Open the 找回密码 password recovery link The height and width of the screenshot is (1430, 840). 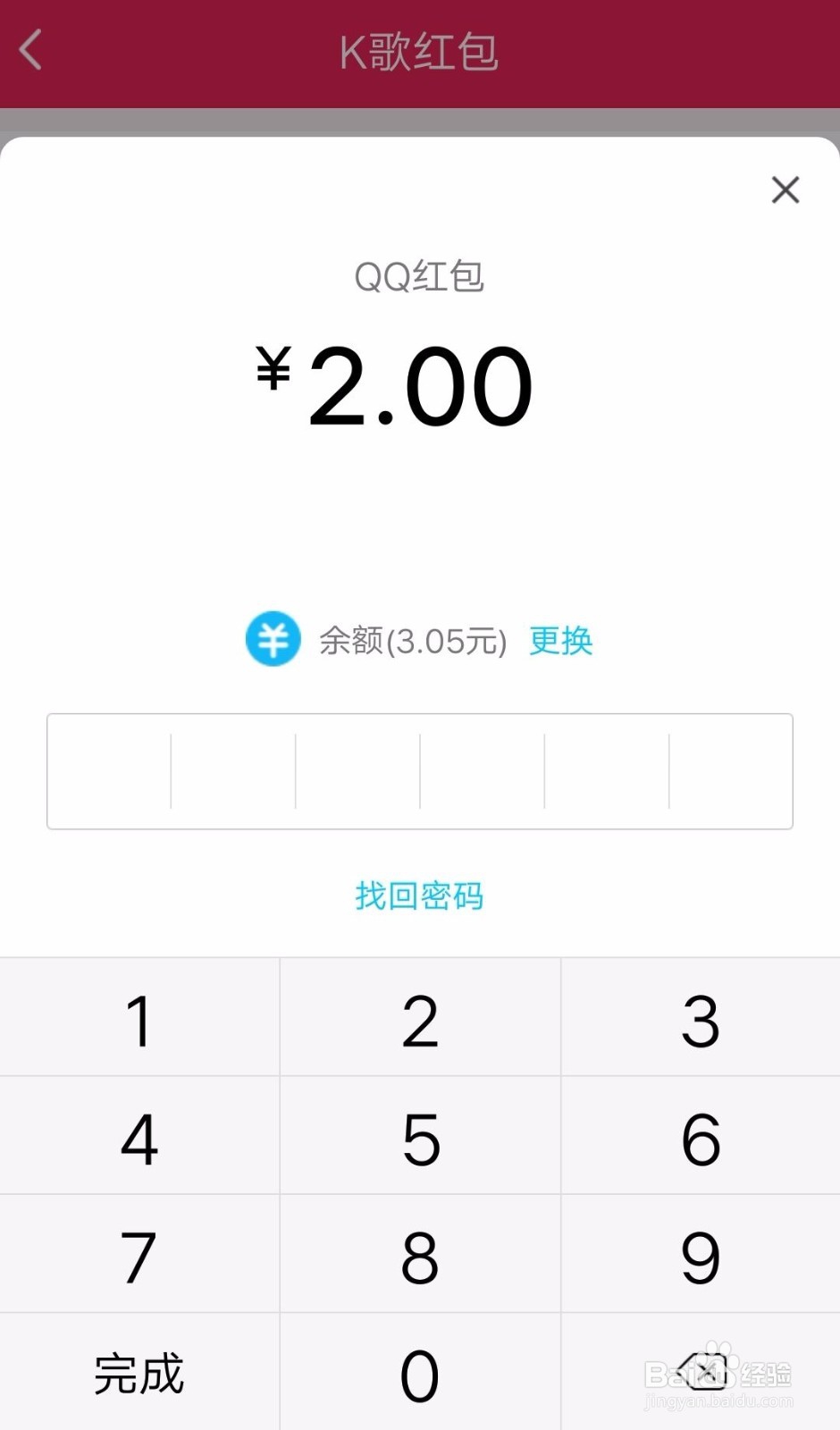(419, 896)
